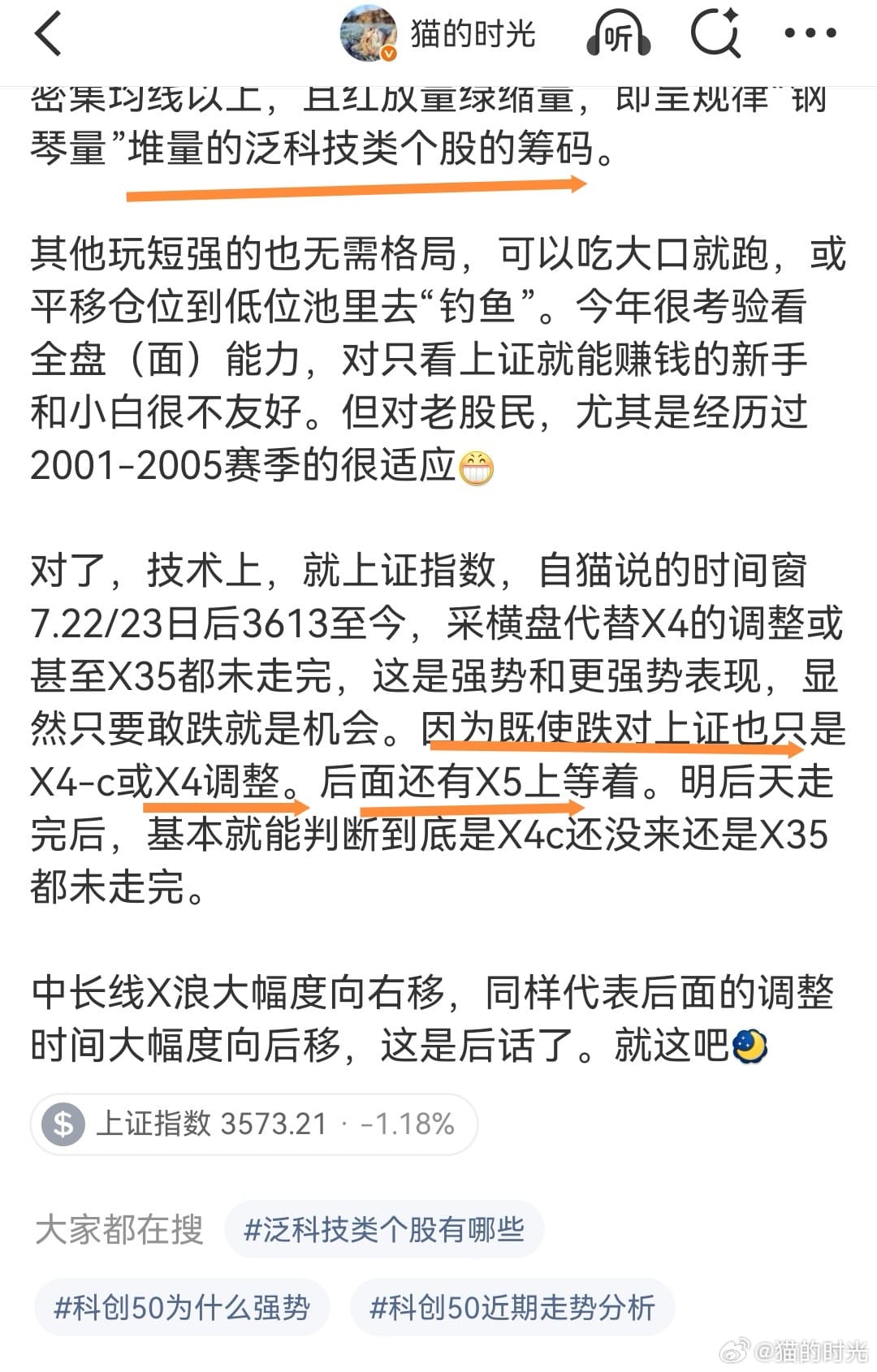Search #科创50为什么强势 topic
This screenshot has height=1372, width=877.
(182, 1307)
